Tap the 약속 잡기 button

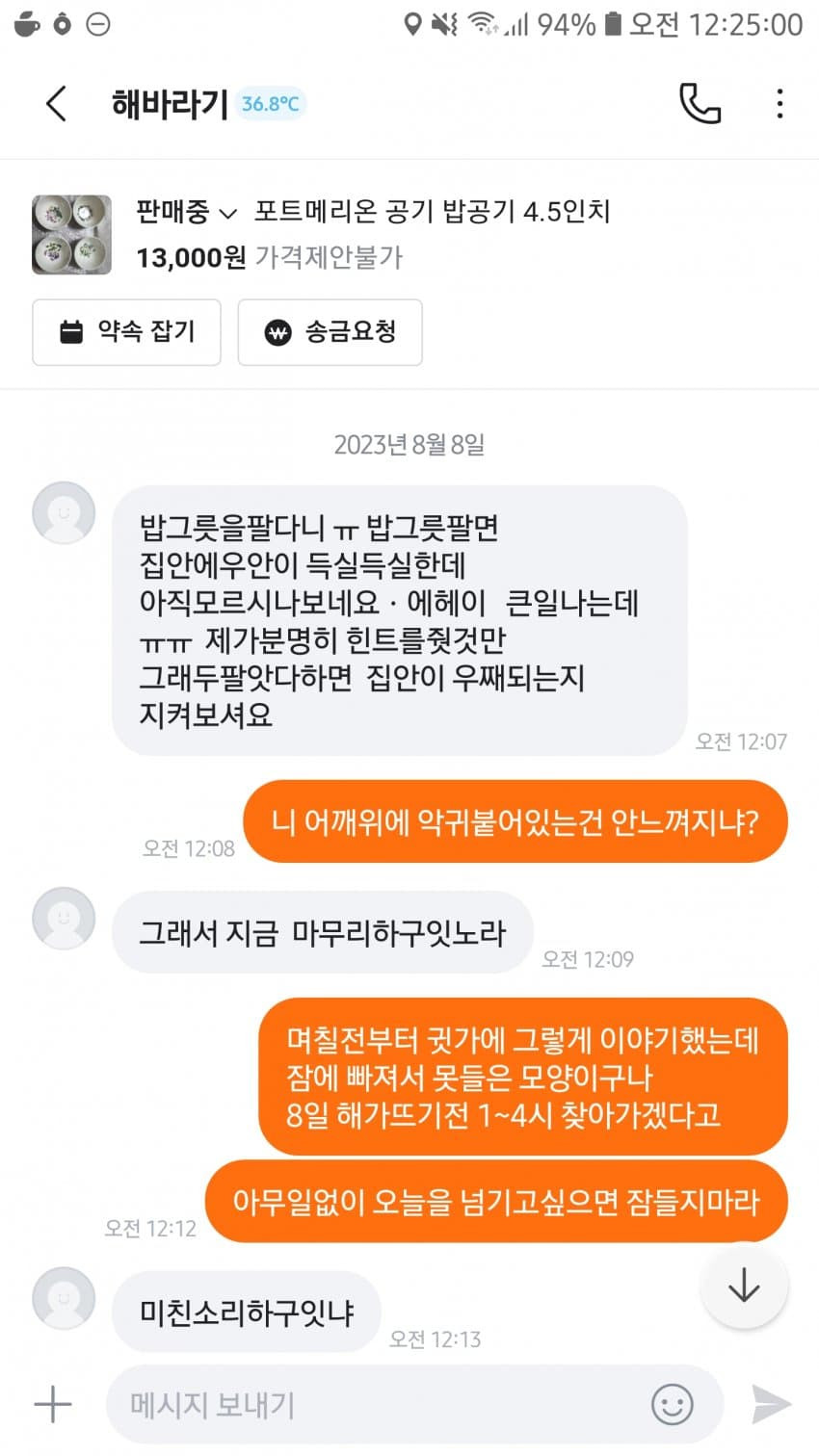tap(126, 332)
